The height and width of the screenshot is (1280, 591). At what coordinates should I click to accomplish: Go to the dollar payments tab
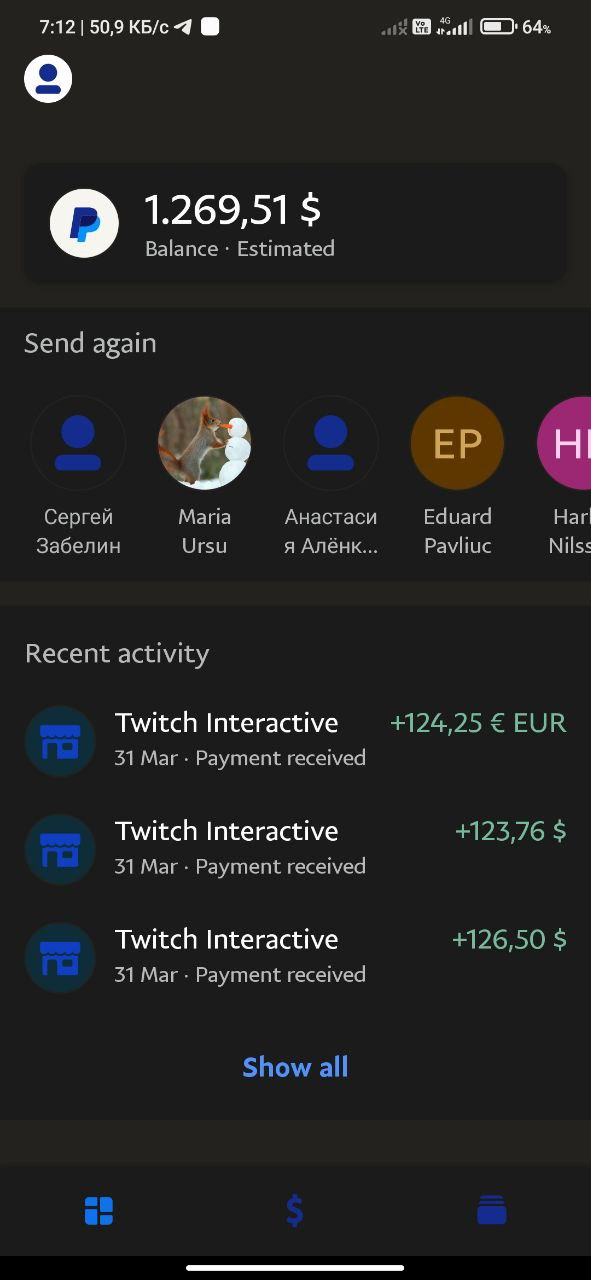(294, 1211)
